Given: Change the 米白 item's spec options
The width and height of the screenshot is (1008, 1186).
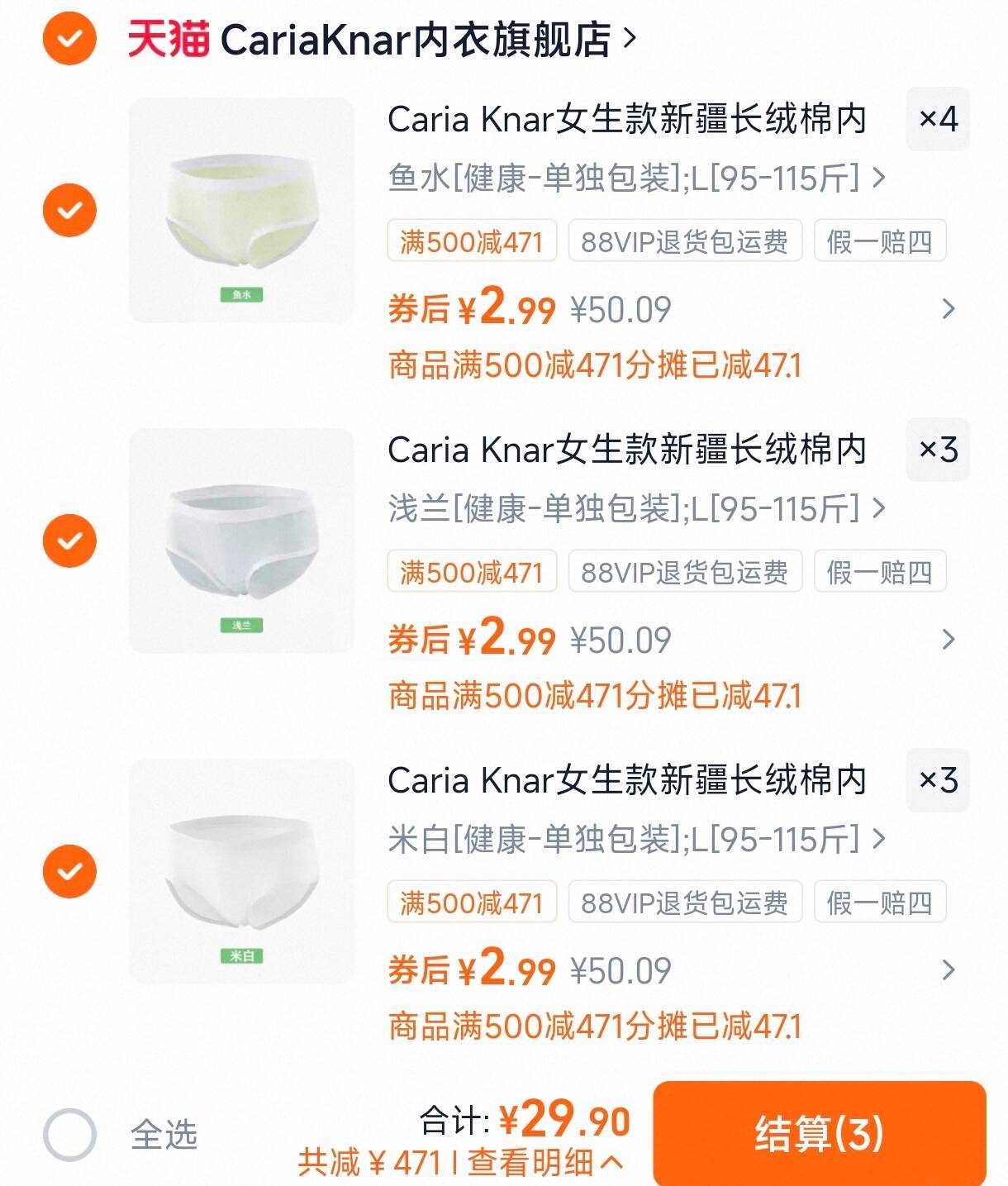Looking at the screenshot, I should [636, 839].
